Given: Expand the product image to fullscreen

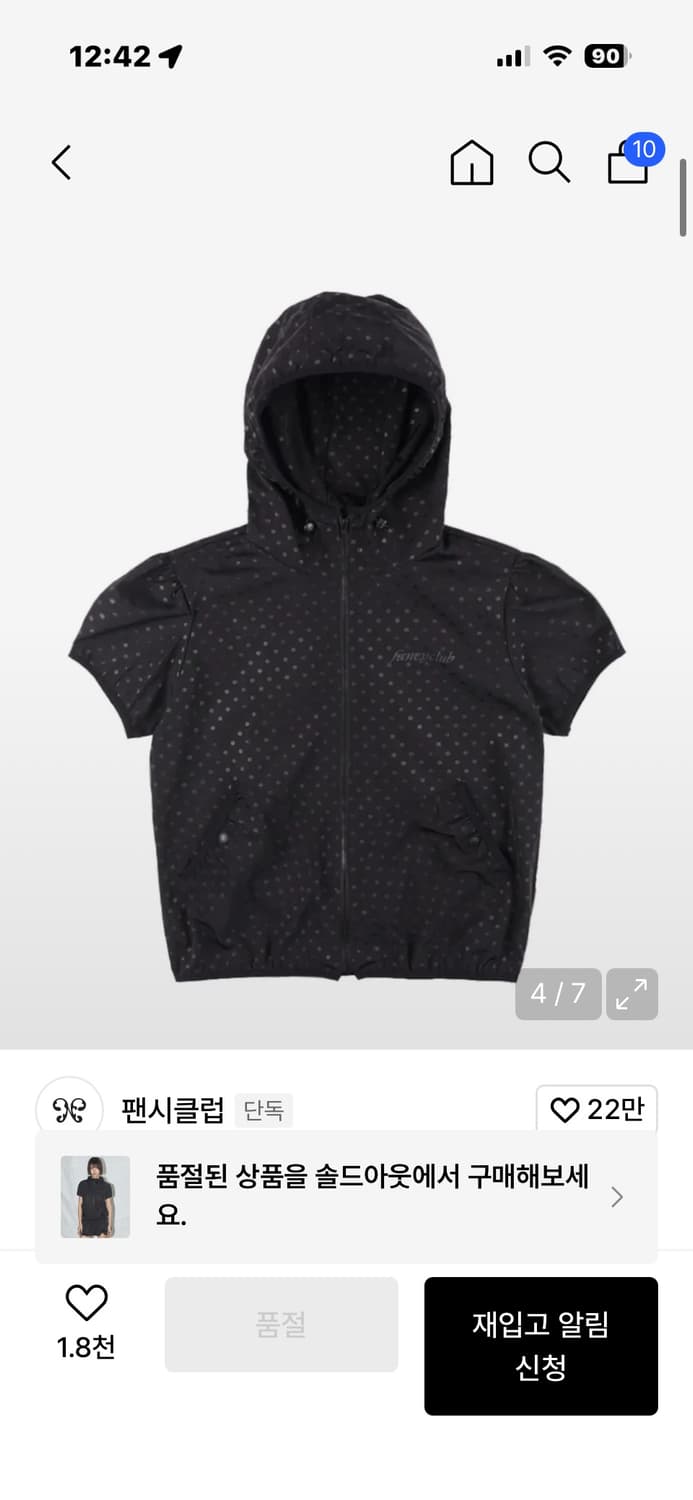Looking at the screenshot, I should pyautogui.click(x=632, y=994).
